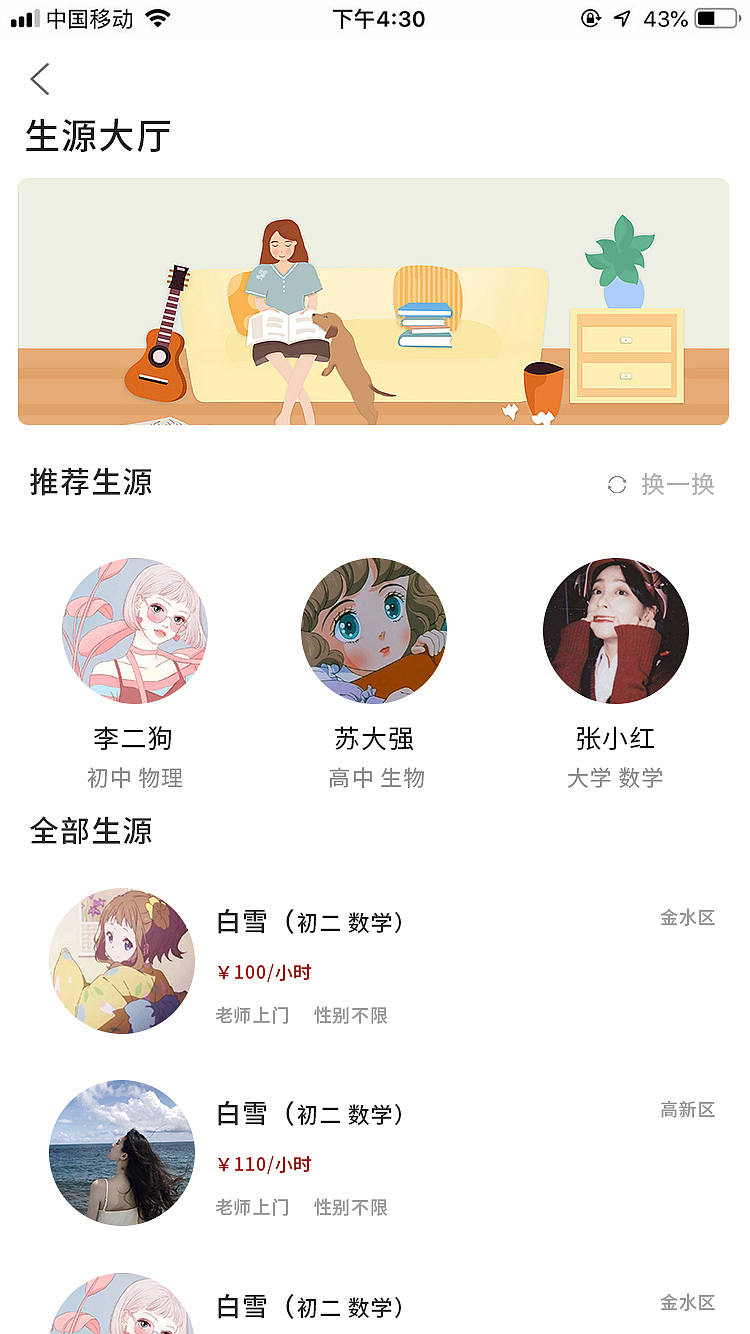Tap the illustrated banner at the top
The image size is (750, 1334).
pos(375,302)
